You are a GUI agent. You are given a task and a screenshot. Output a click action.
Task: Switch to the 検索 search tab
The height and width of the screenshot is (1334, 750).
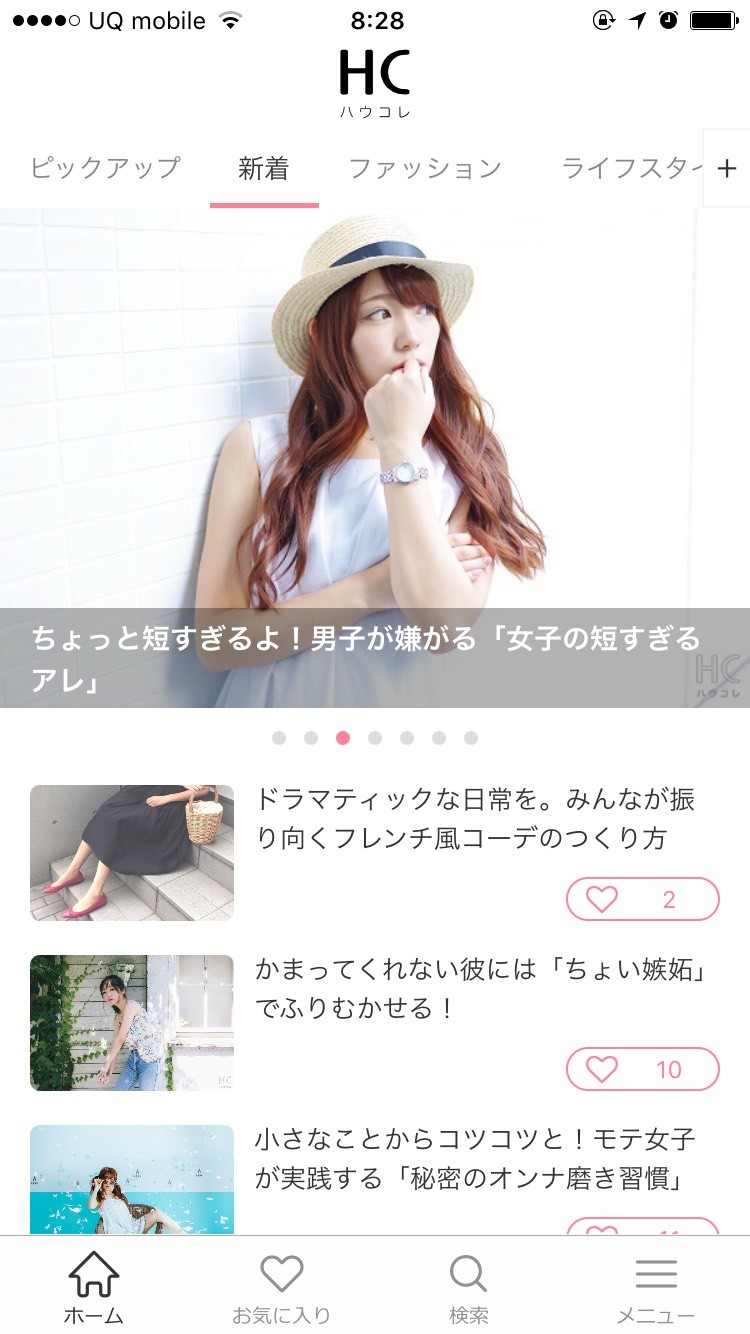tap(468, 1288)
